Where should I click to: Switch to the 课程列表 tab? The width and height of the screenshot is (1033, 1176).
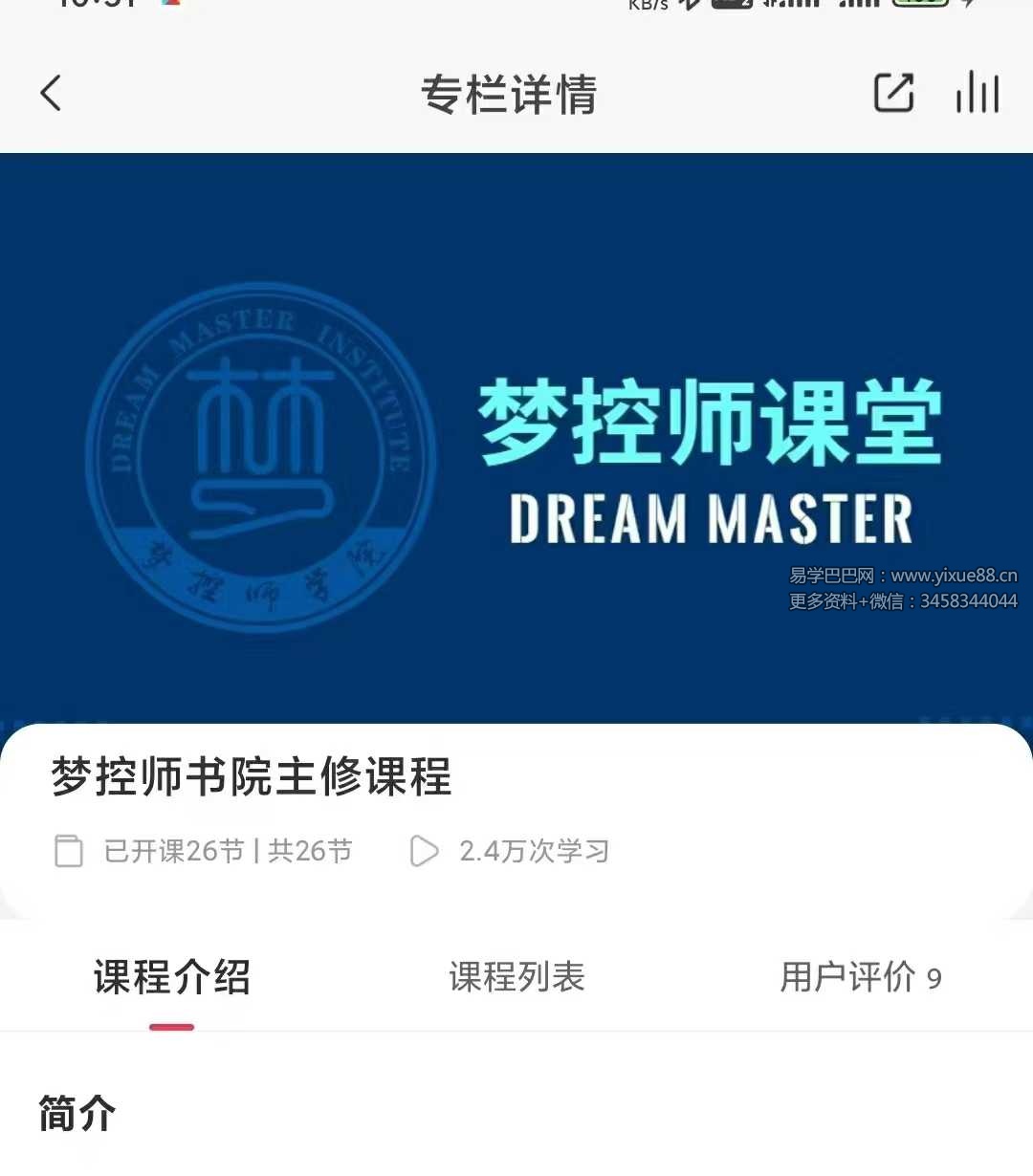coord(516,977)
